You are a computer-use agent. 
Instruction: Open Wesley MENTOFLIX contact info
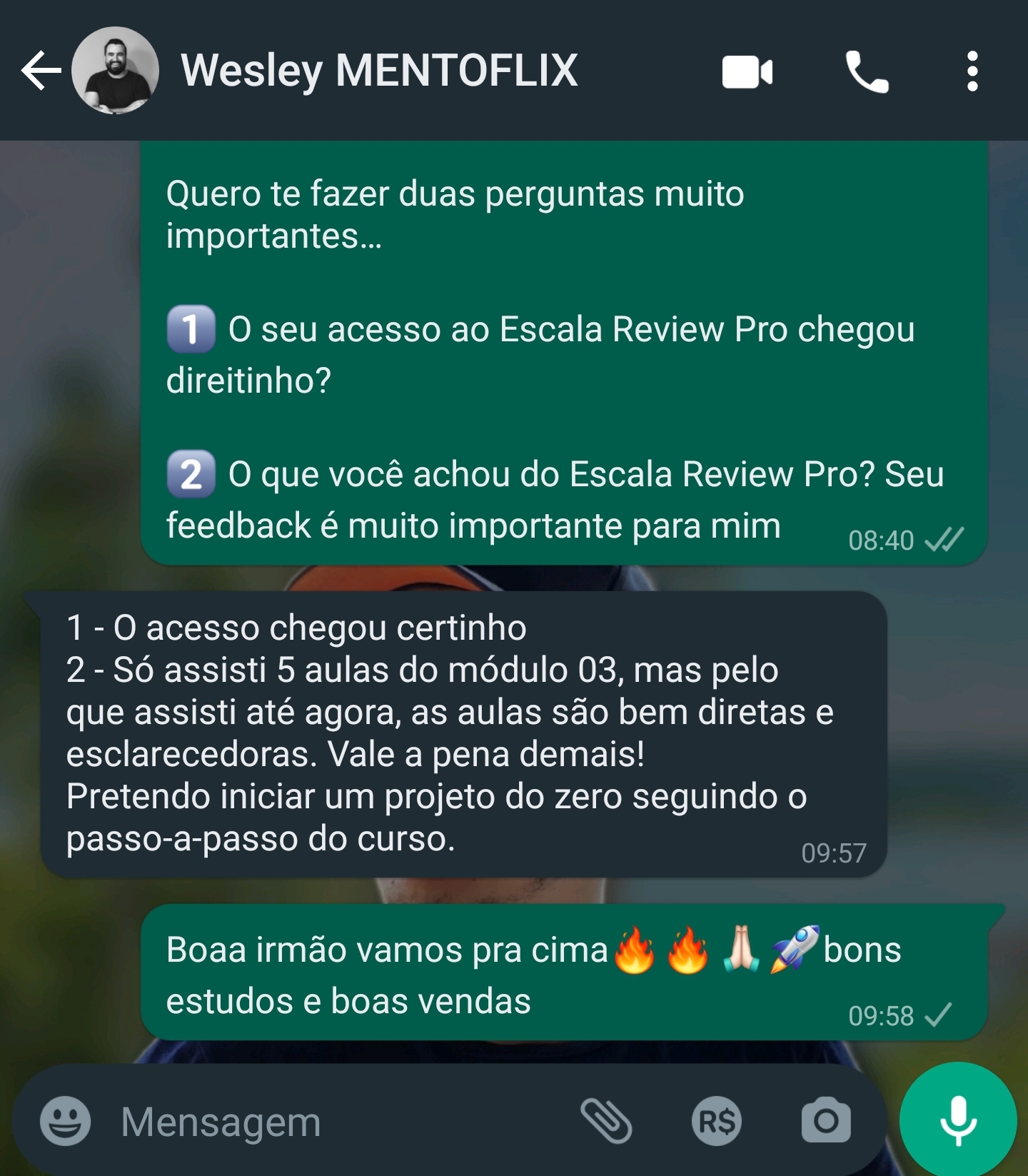[378, 69]
